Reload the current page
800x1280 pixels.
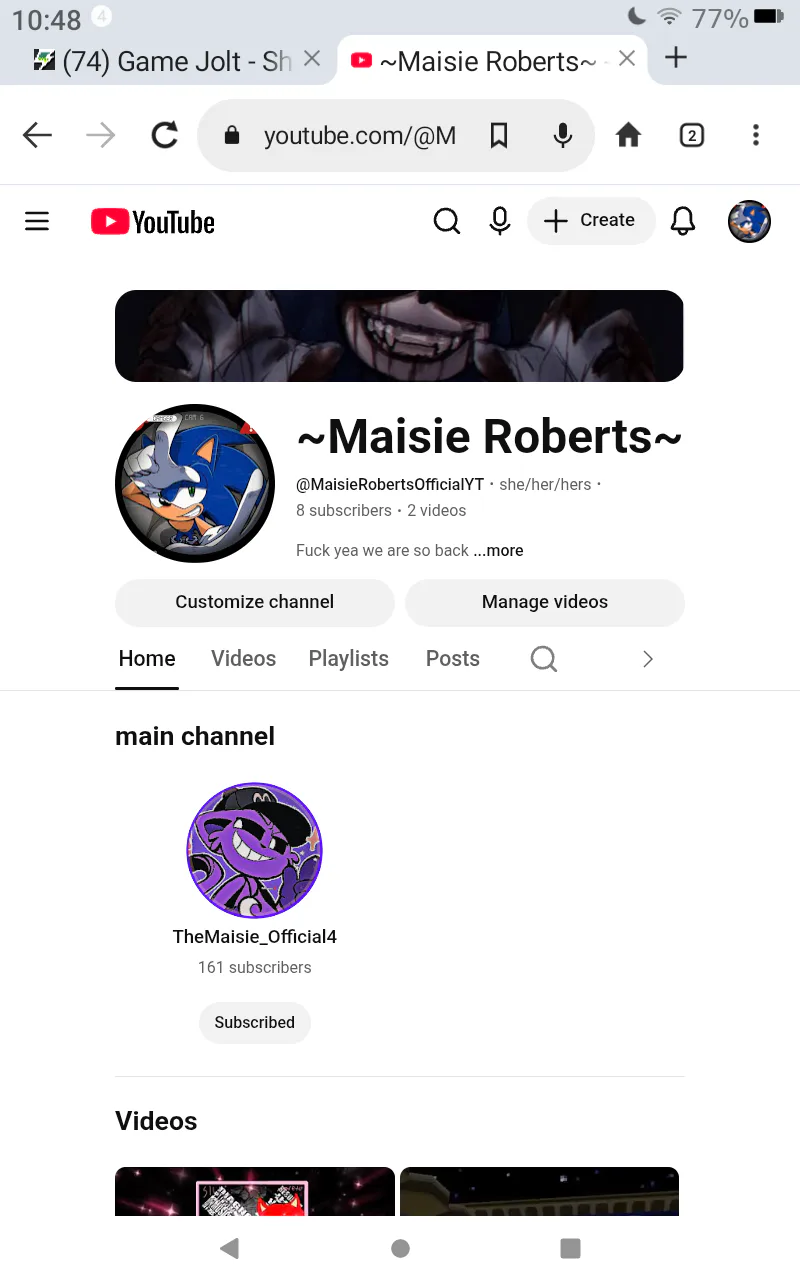coord(165,135)
